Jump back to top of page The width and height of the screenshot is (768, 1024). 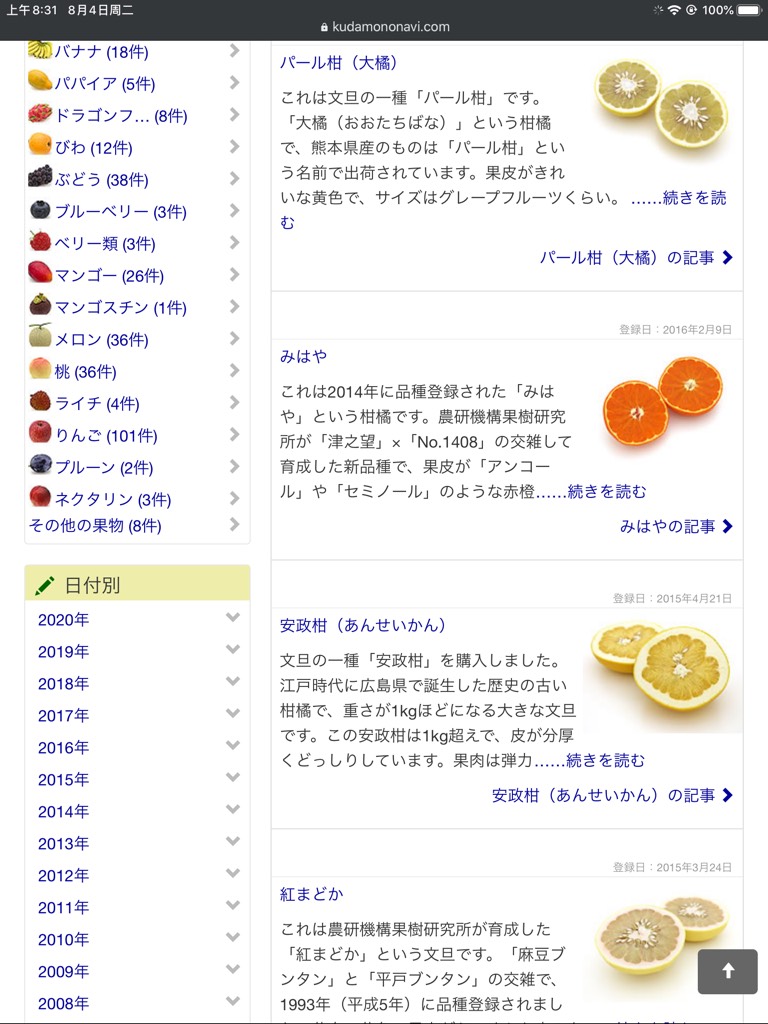727,971
